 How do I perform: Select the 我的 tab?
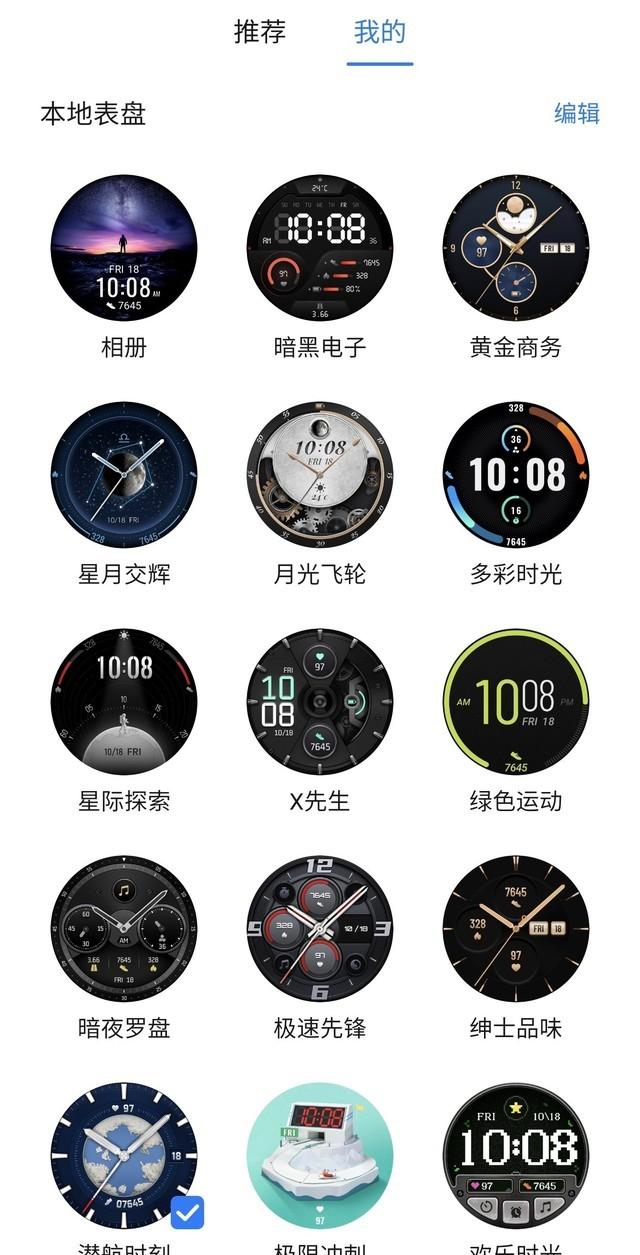point(380,32)
